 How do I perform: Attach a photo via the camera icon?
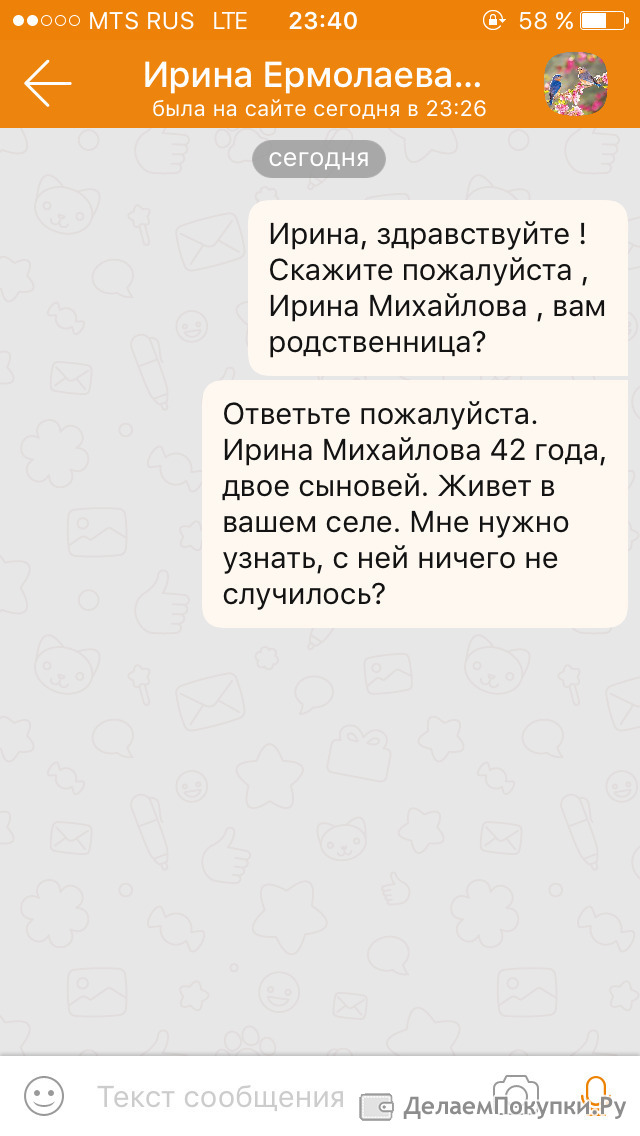[515, 1093]
